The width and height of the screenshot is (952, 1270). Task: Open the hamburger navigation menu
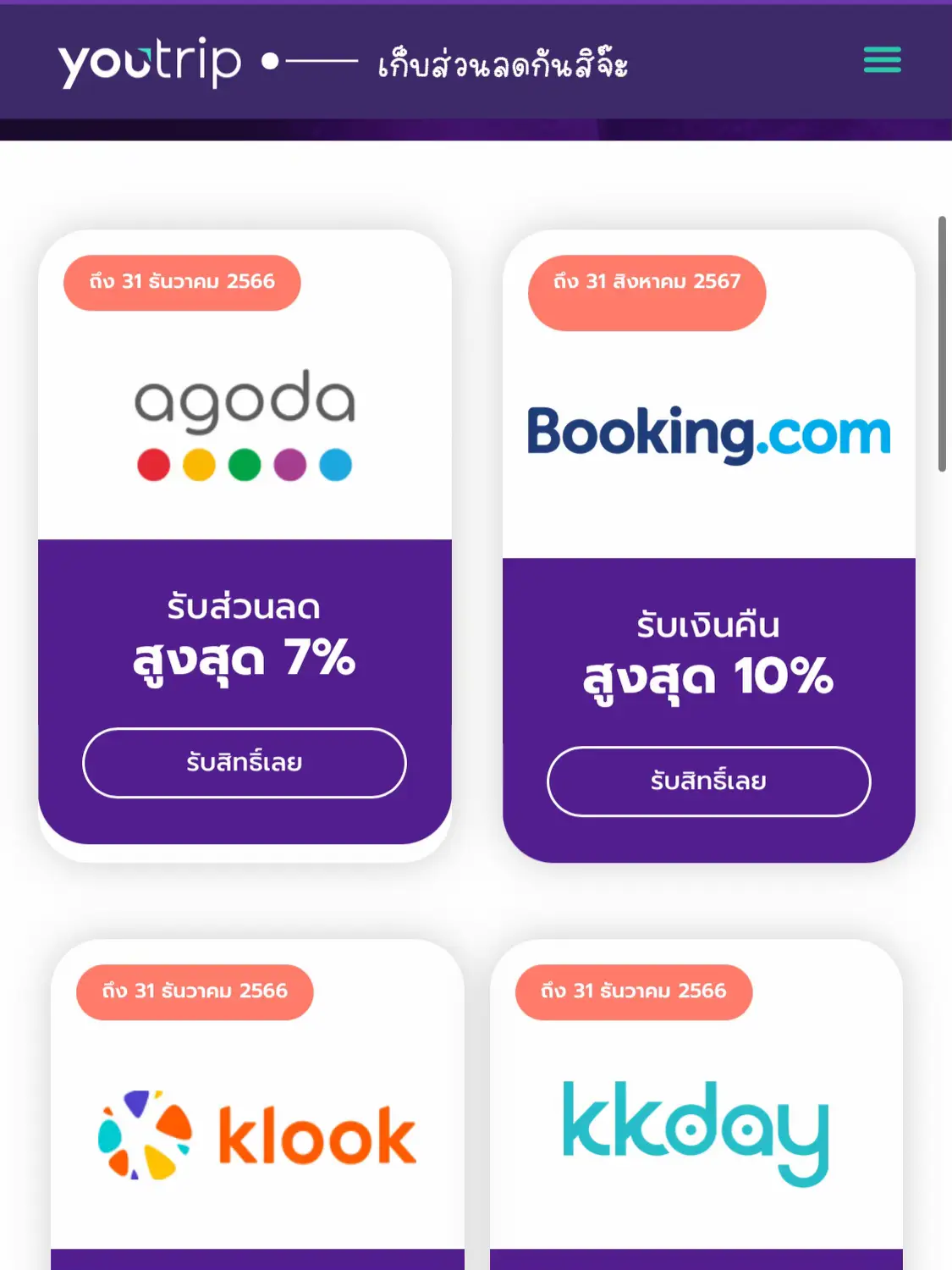[x=882, y=60]
